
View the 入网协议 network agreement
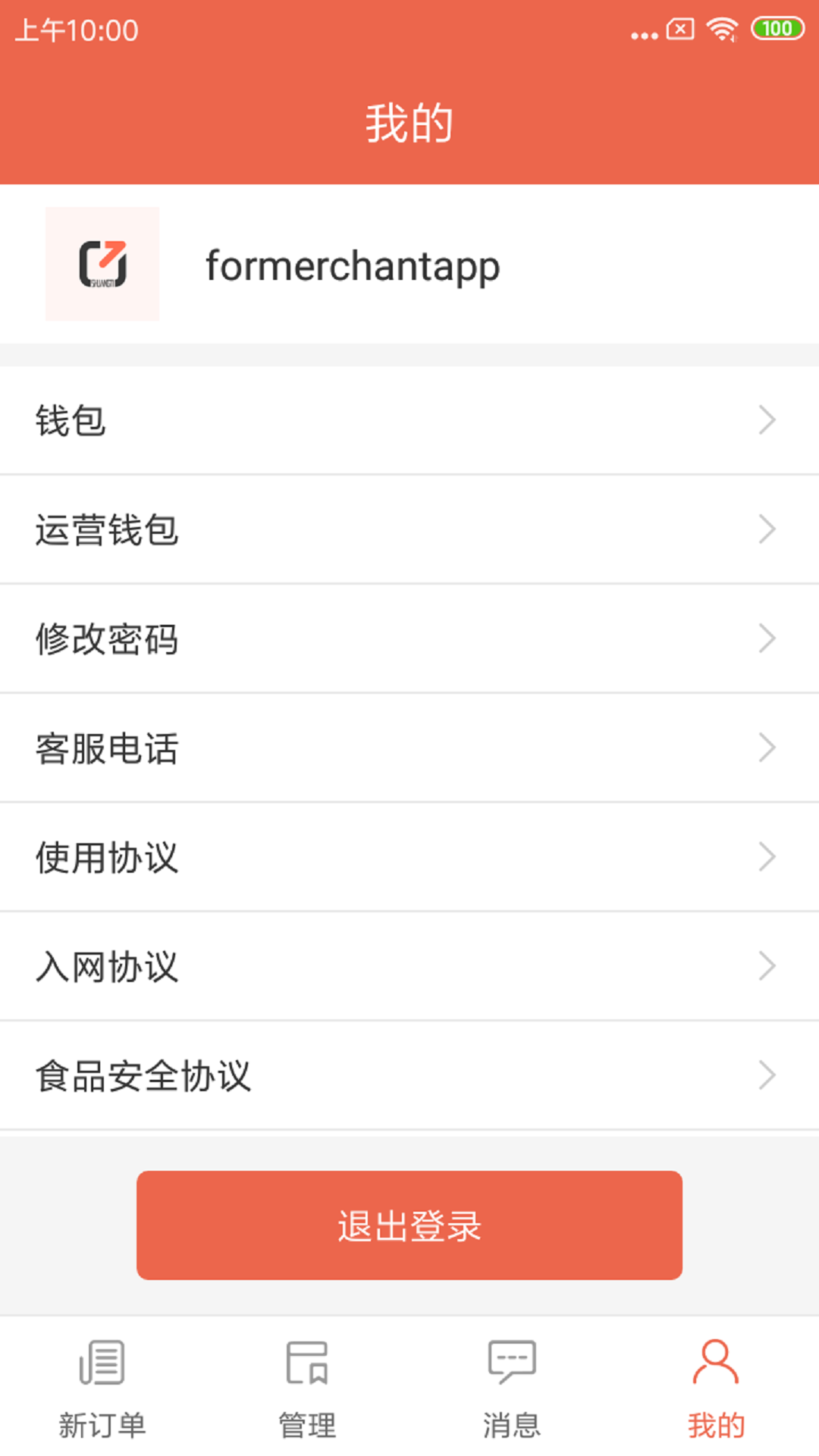(x=409, y=966)
